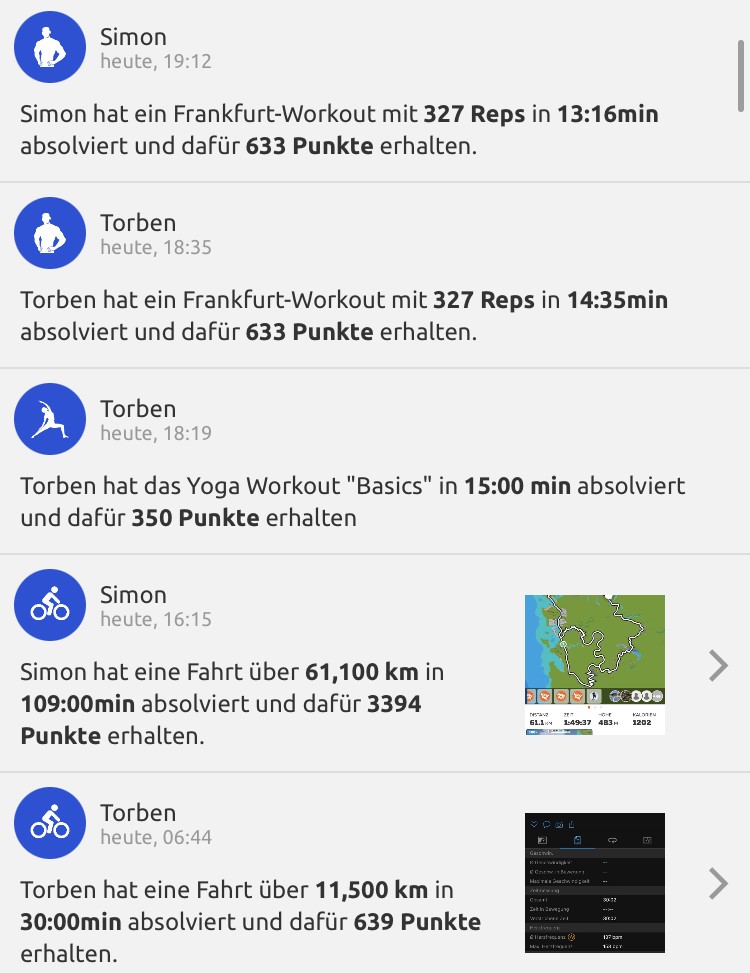Screen dimensions: 750x973
Task: Select the map tab in Torben's ride thumbnail
Action: click(542, 840)
